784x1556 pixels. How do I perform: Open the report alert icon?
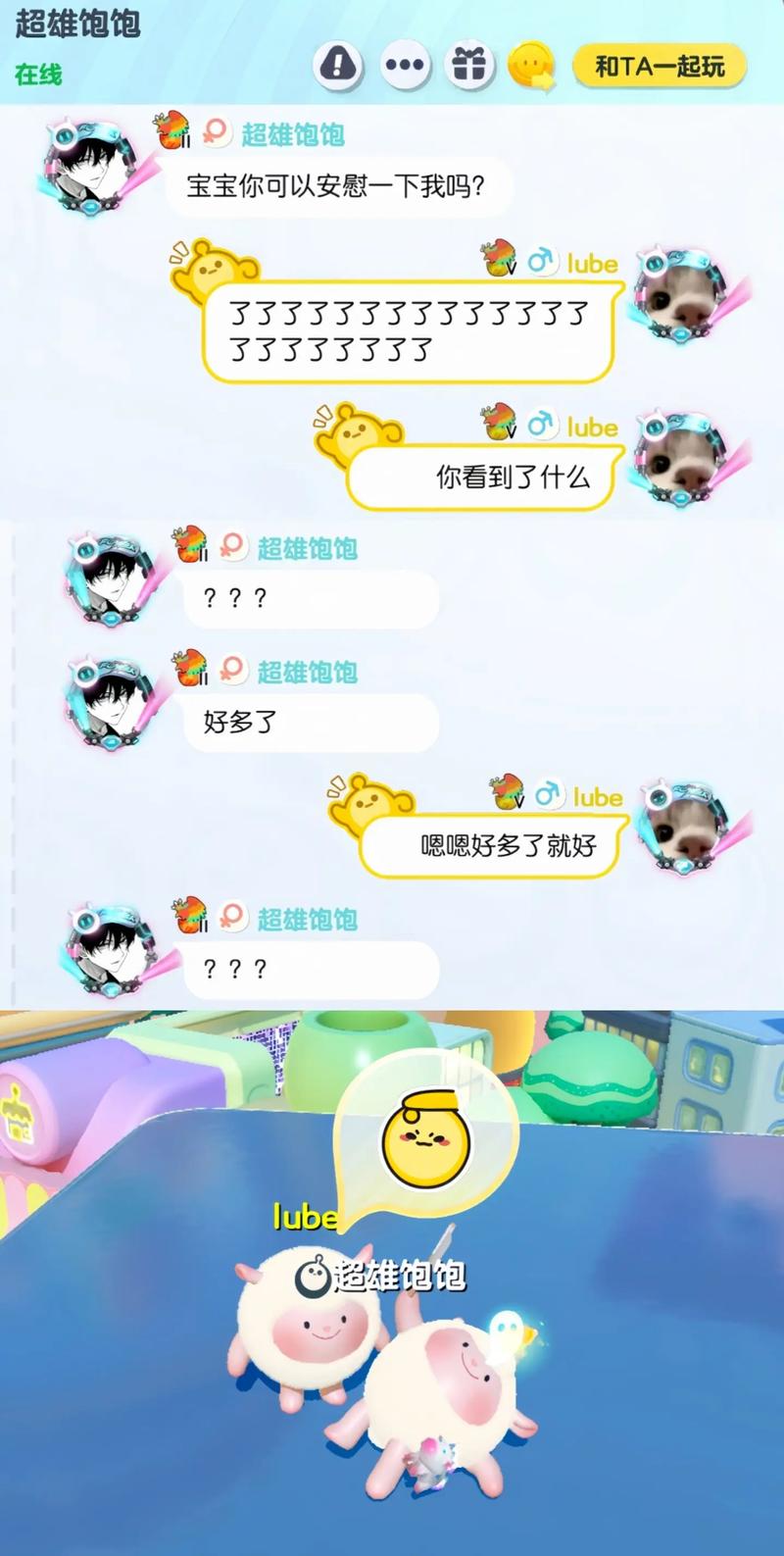(x=338, y=66)
